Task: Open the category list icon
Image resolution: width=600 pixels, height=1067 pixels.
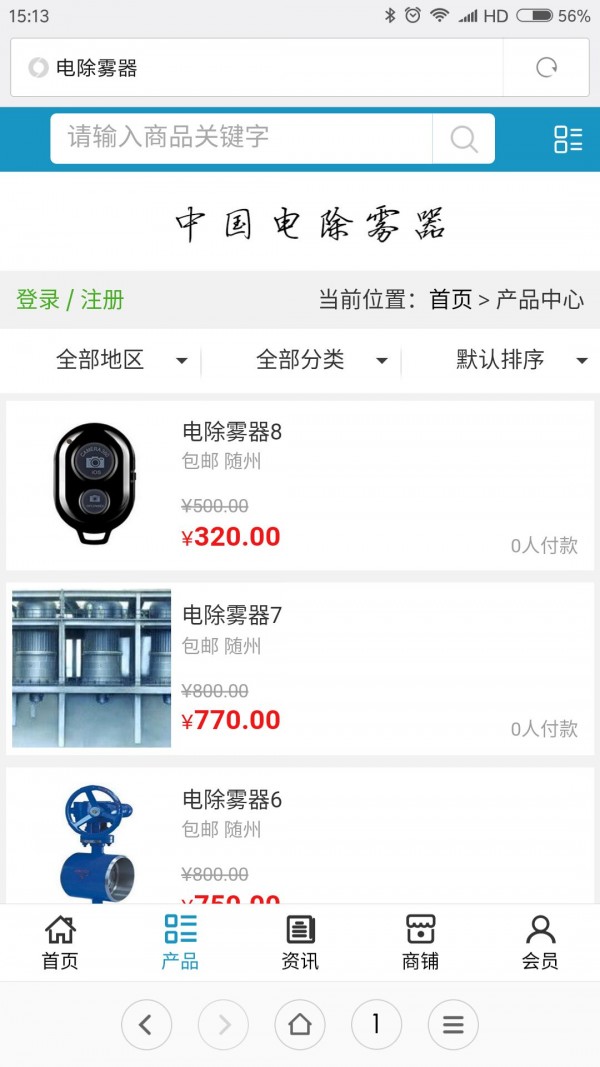Action: 568,139
